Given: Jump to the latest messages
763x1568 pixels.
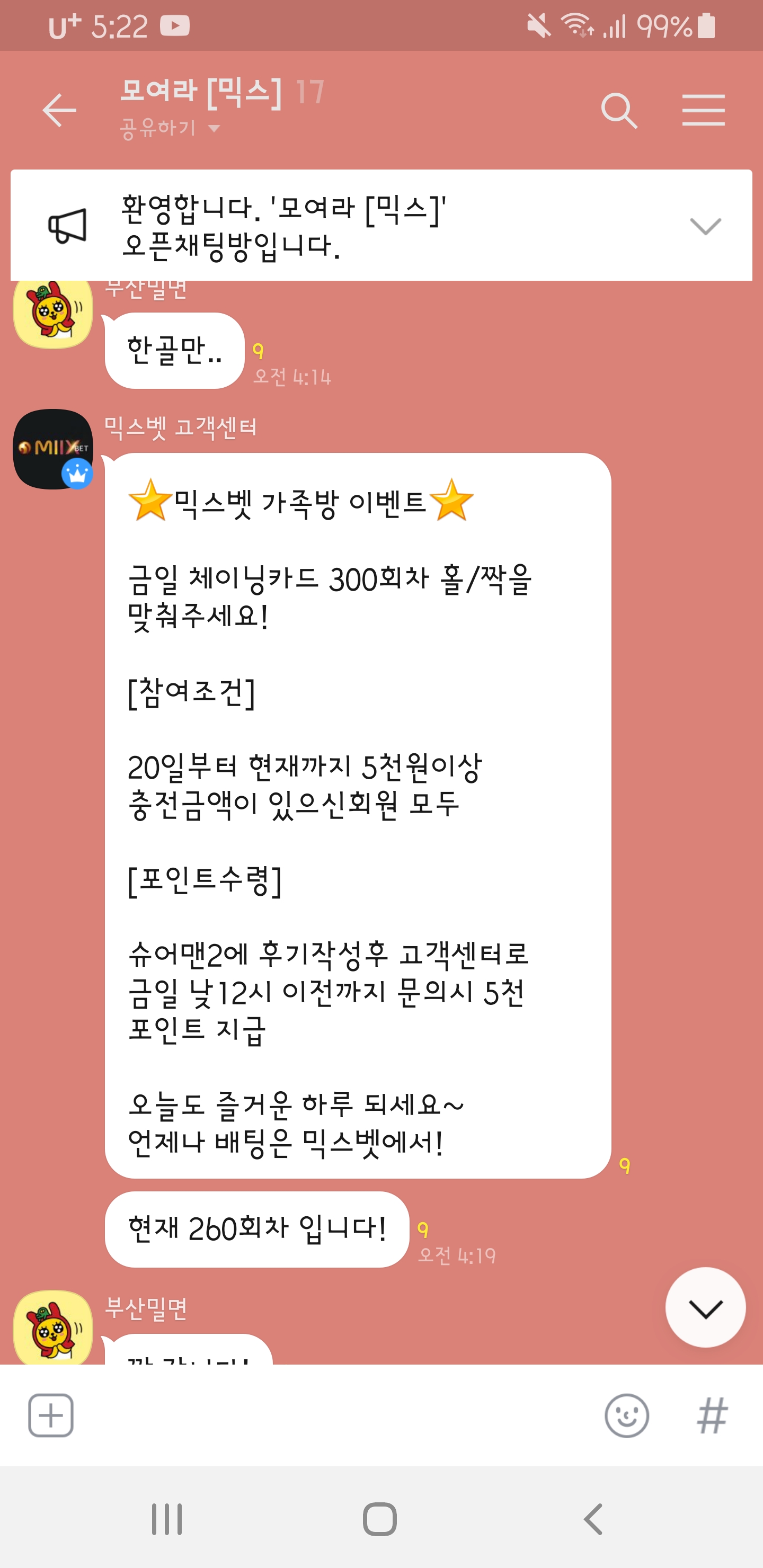Looking at the screenshot, I should (705, 1307).
